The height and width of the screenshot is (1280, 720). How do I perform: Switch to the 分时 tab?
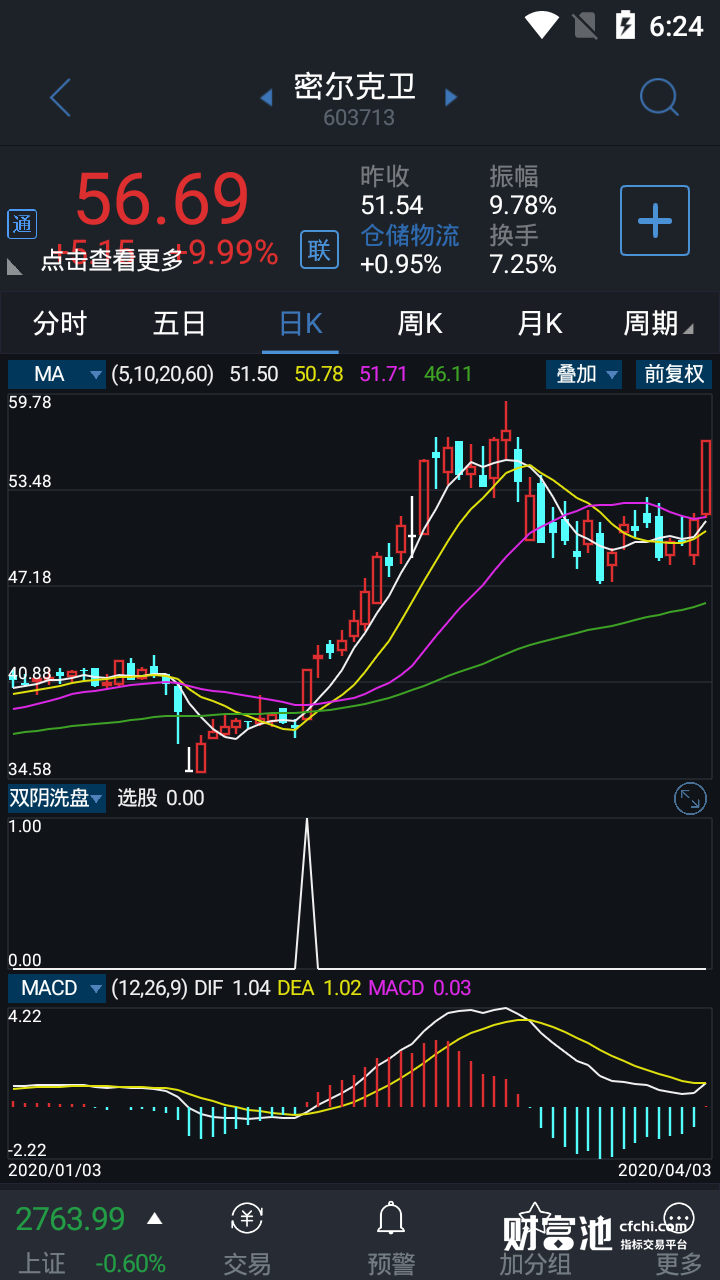click(60, 324)
